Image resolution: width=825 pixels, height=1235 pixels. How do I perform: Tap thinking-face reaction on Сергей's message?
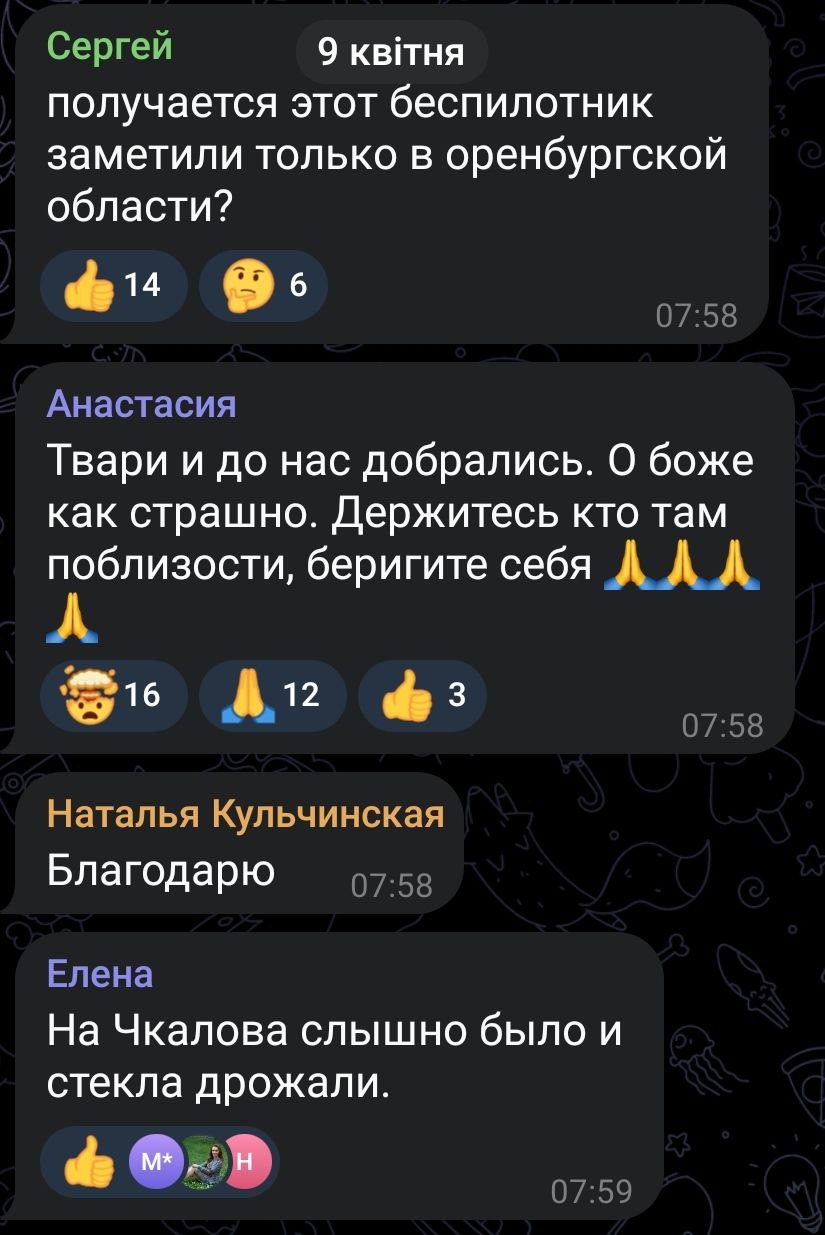point(263,286)
